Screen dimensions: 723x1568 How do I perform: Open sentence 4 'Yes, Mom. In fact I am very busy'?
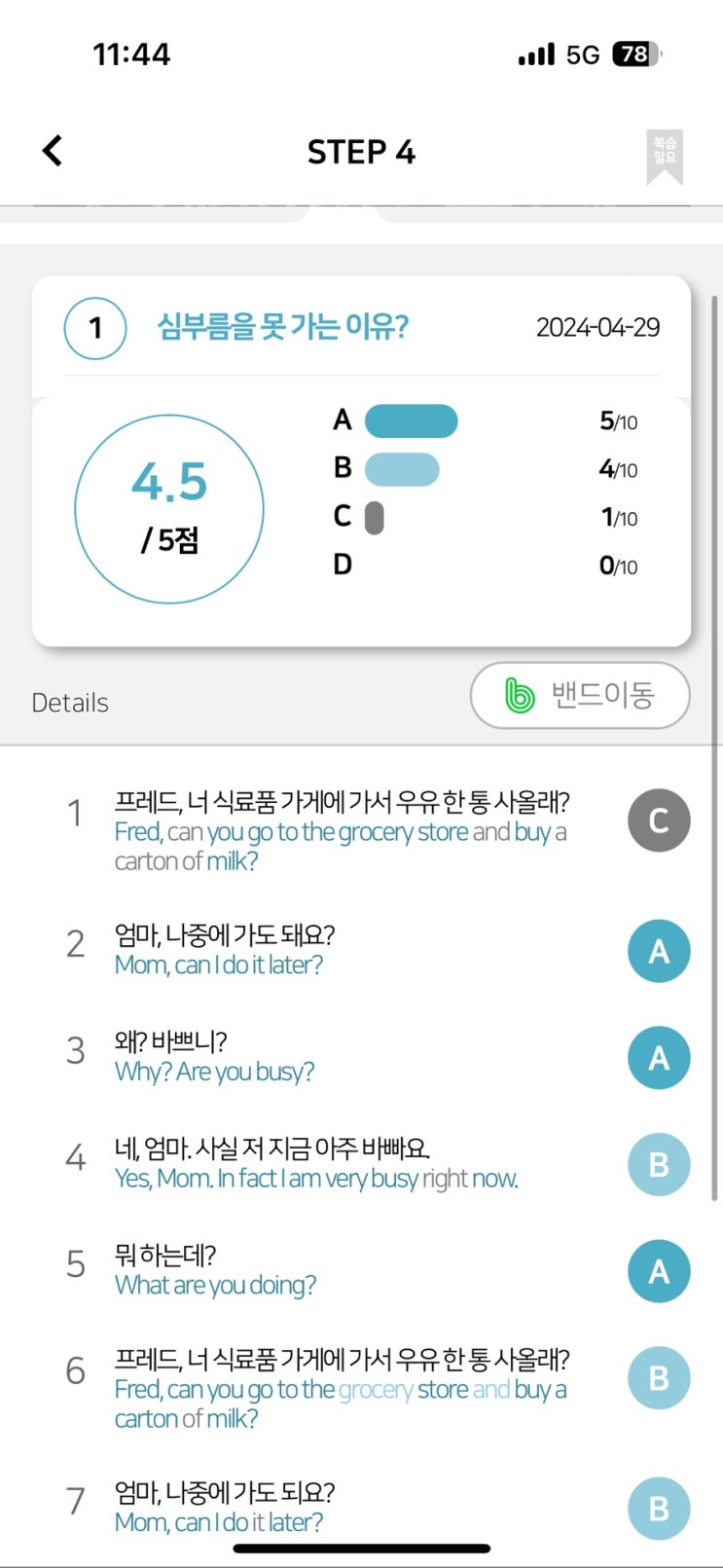[x=361, y=1165]
